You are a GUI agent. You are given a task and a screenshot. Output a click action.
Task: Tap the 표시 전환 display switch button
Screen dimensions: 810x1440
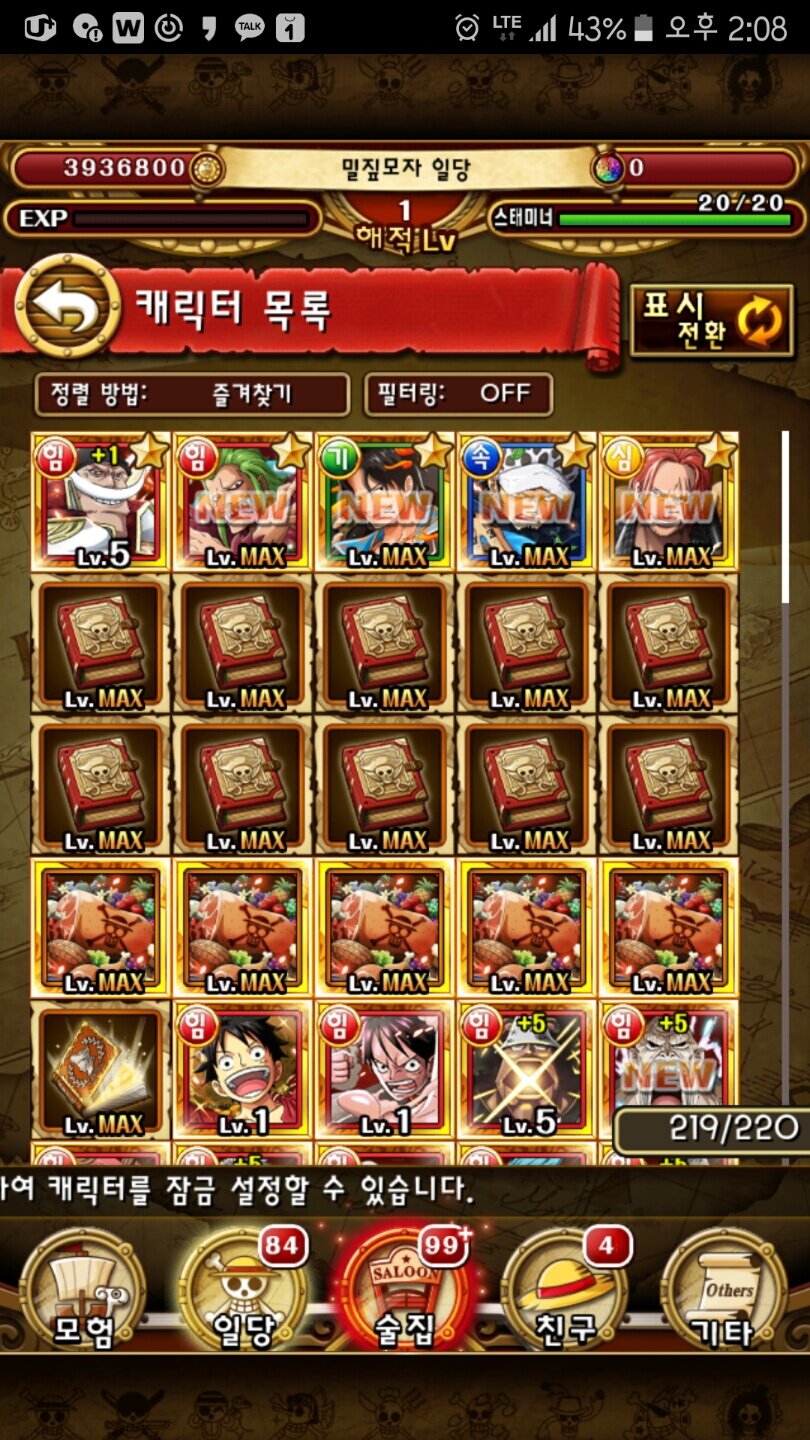coord(711,320)
